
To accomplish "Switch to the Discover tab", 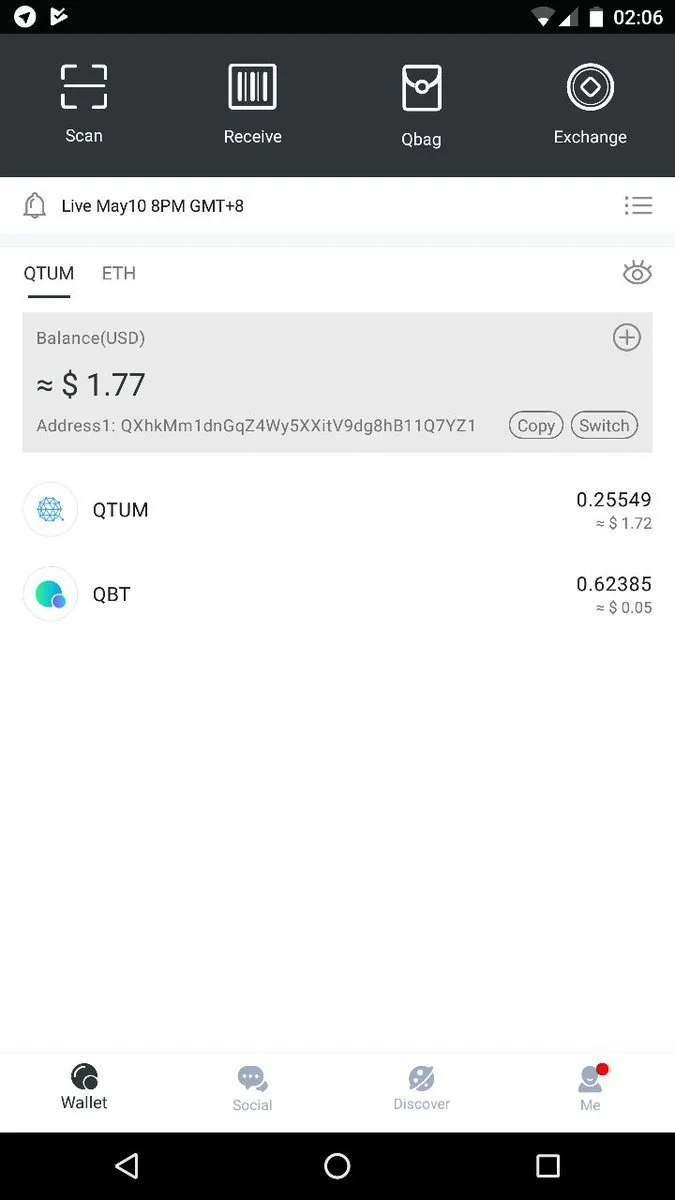I will 421,1089.
